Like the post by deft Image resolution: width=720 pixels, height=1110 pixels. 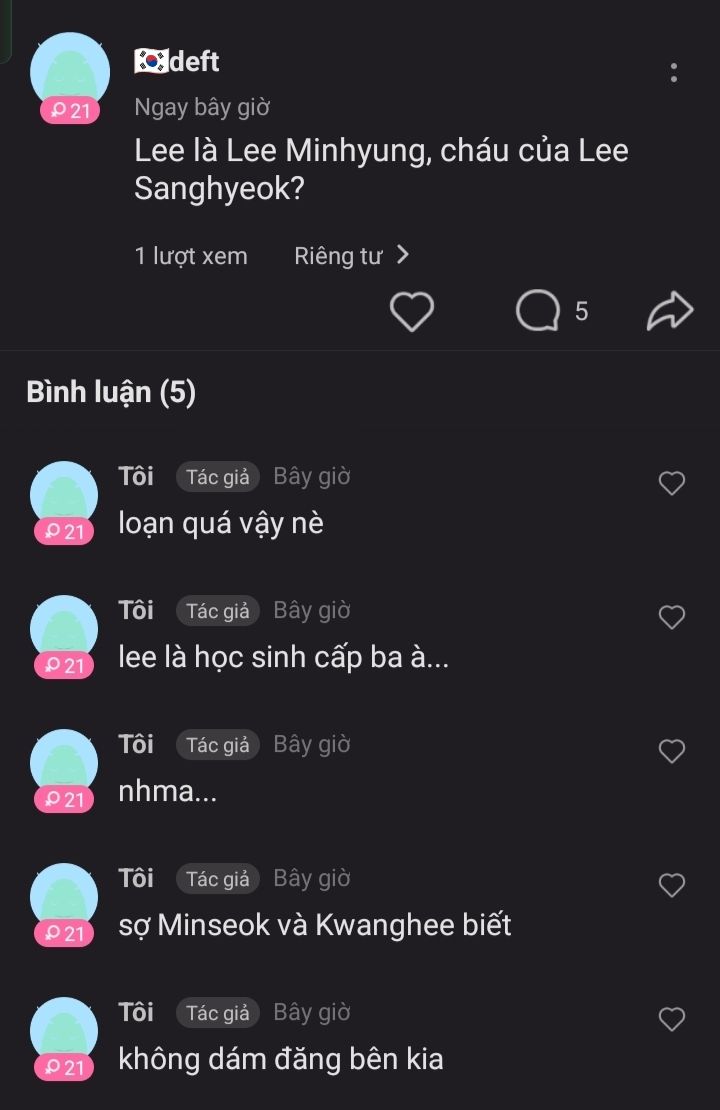point(411,311)
